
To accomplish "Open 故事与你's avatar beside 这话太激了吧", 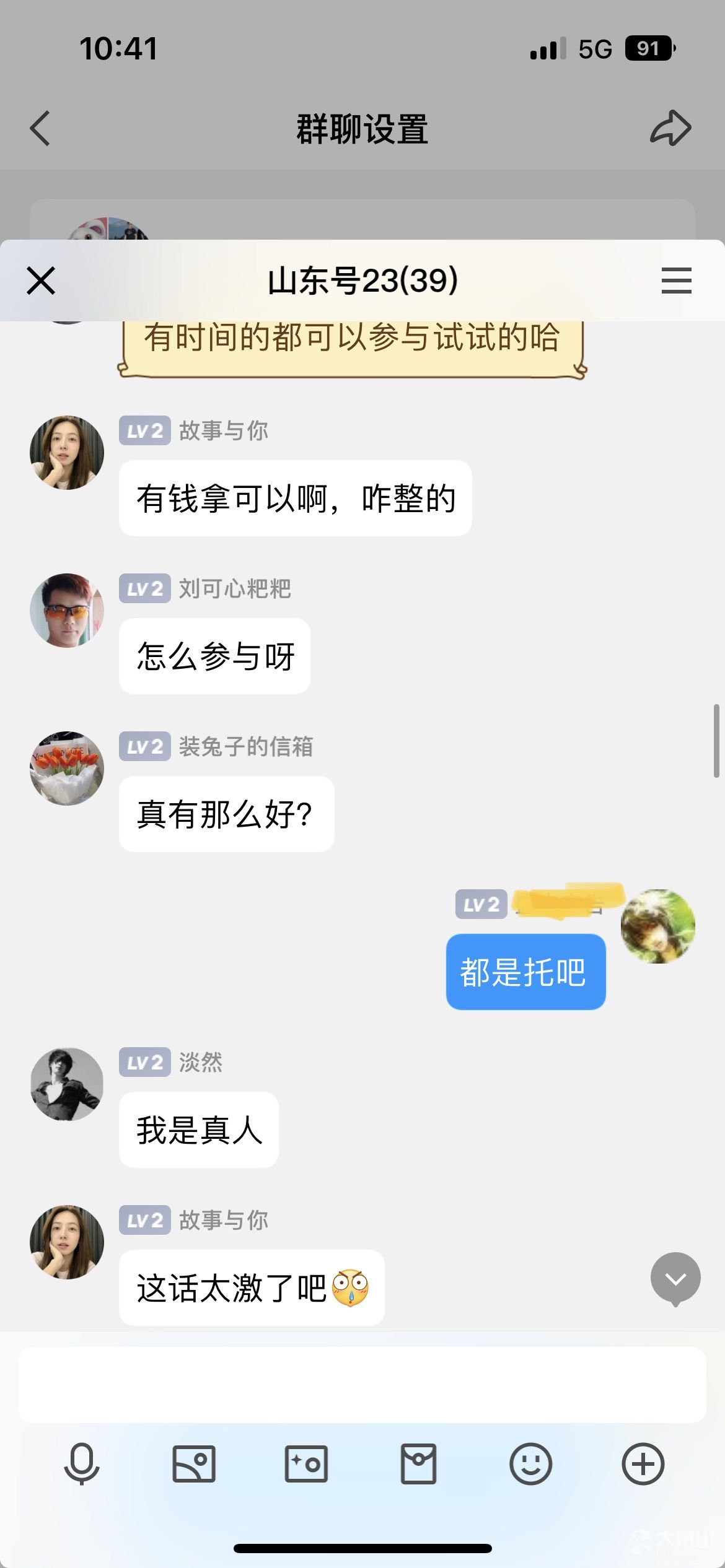I will (67, 1242).
